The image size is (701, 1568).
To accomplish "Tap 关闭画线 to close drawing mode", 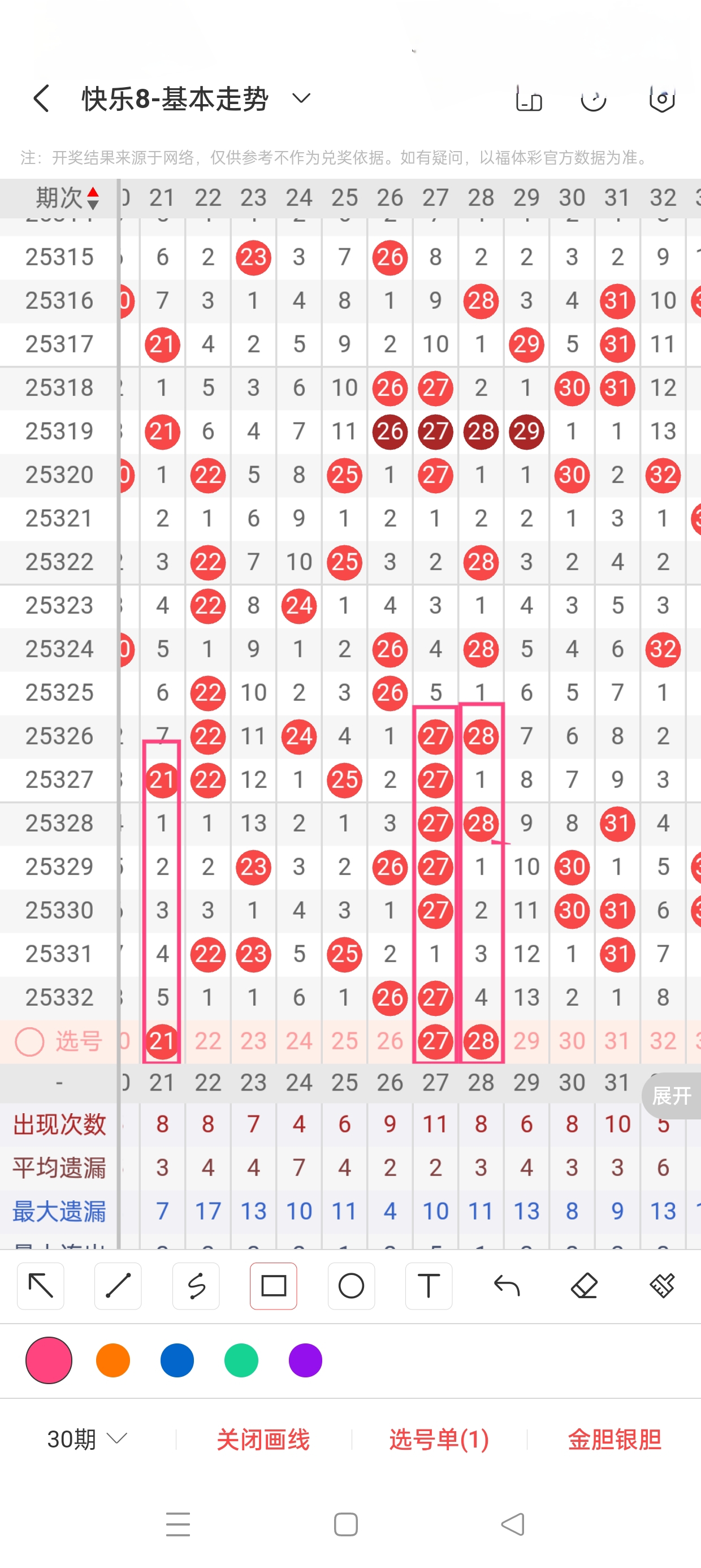I will point(263,1439).
